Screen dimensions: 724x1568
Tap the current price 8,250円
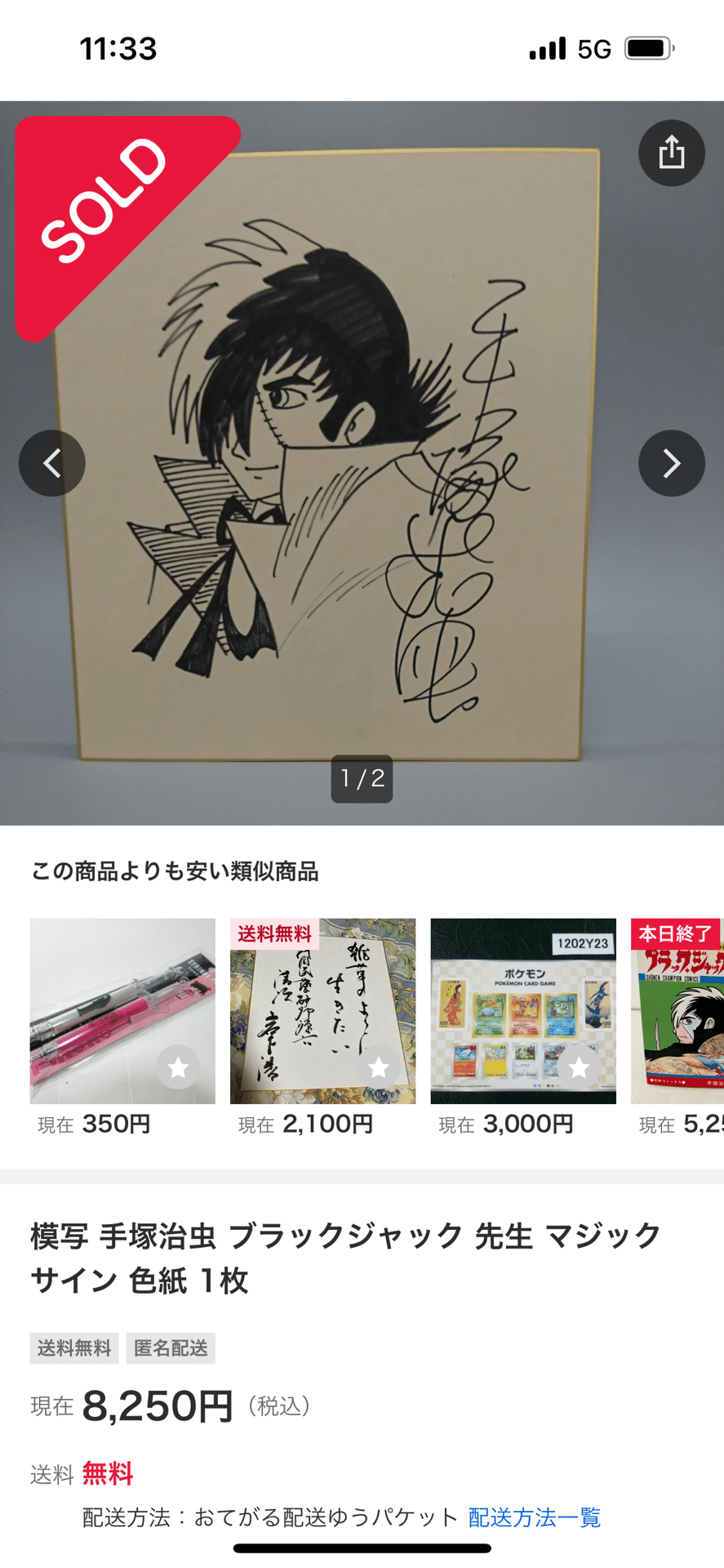tap(155, 1405)
